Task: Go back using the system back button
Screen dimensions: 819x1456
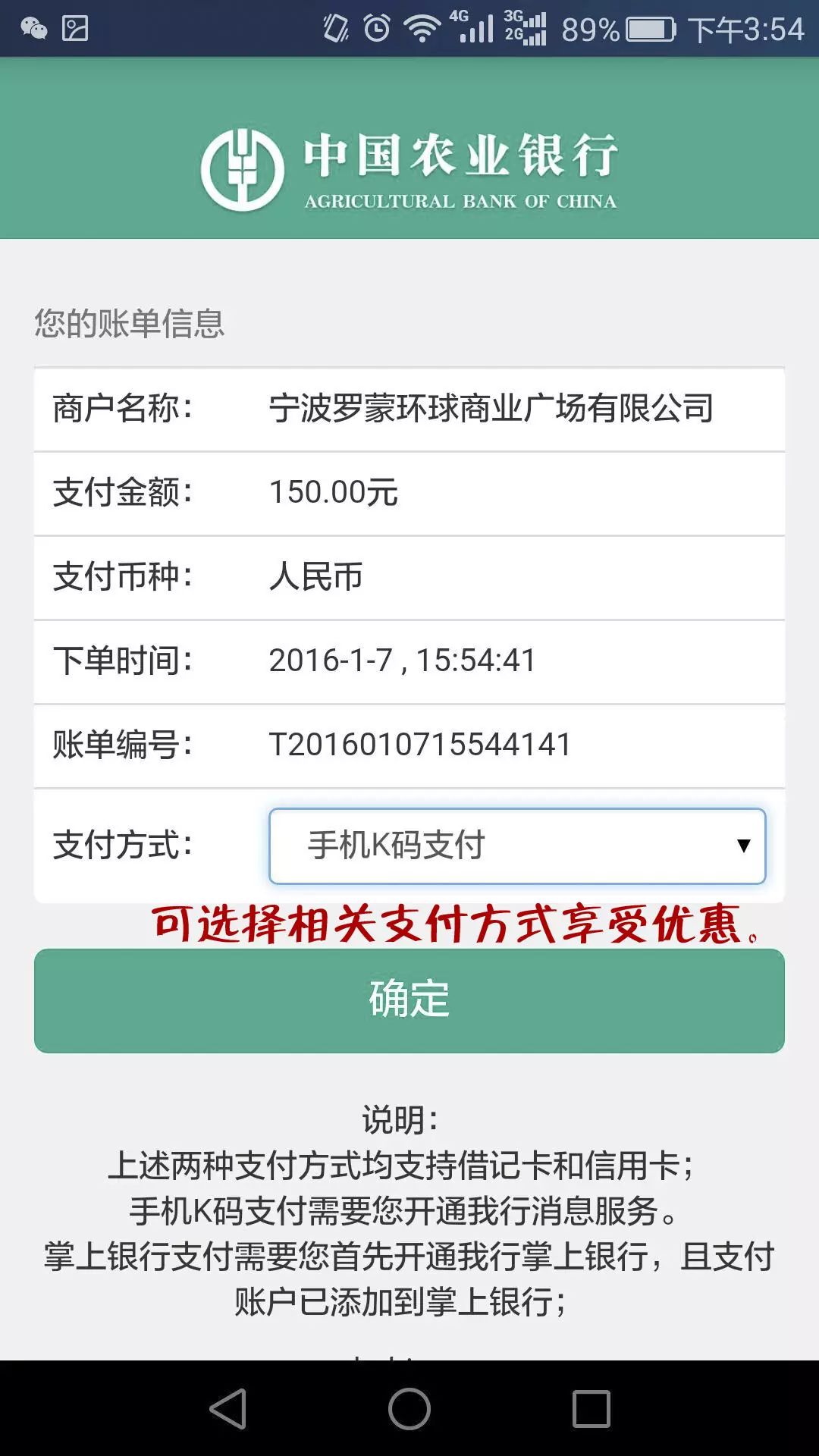Action: [x=228, y=1409]
